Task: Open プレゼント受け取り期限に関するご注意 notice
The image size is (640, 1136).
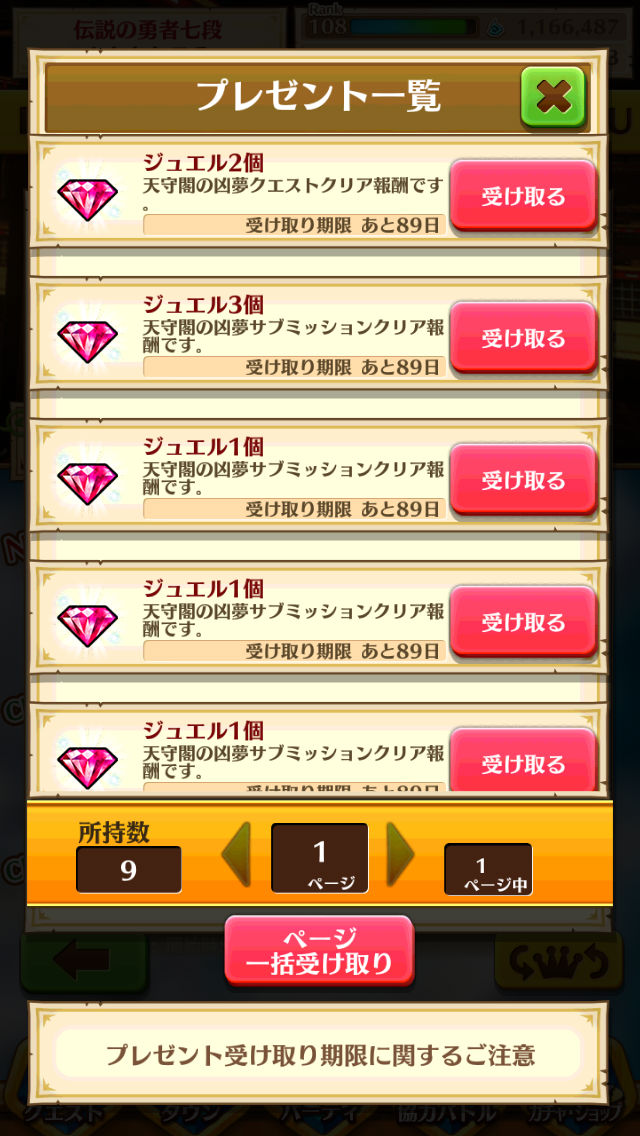Action: point(319,1054)
